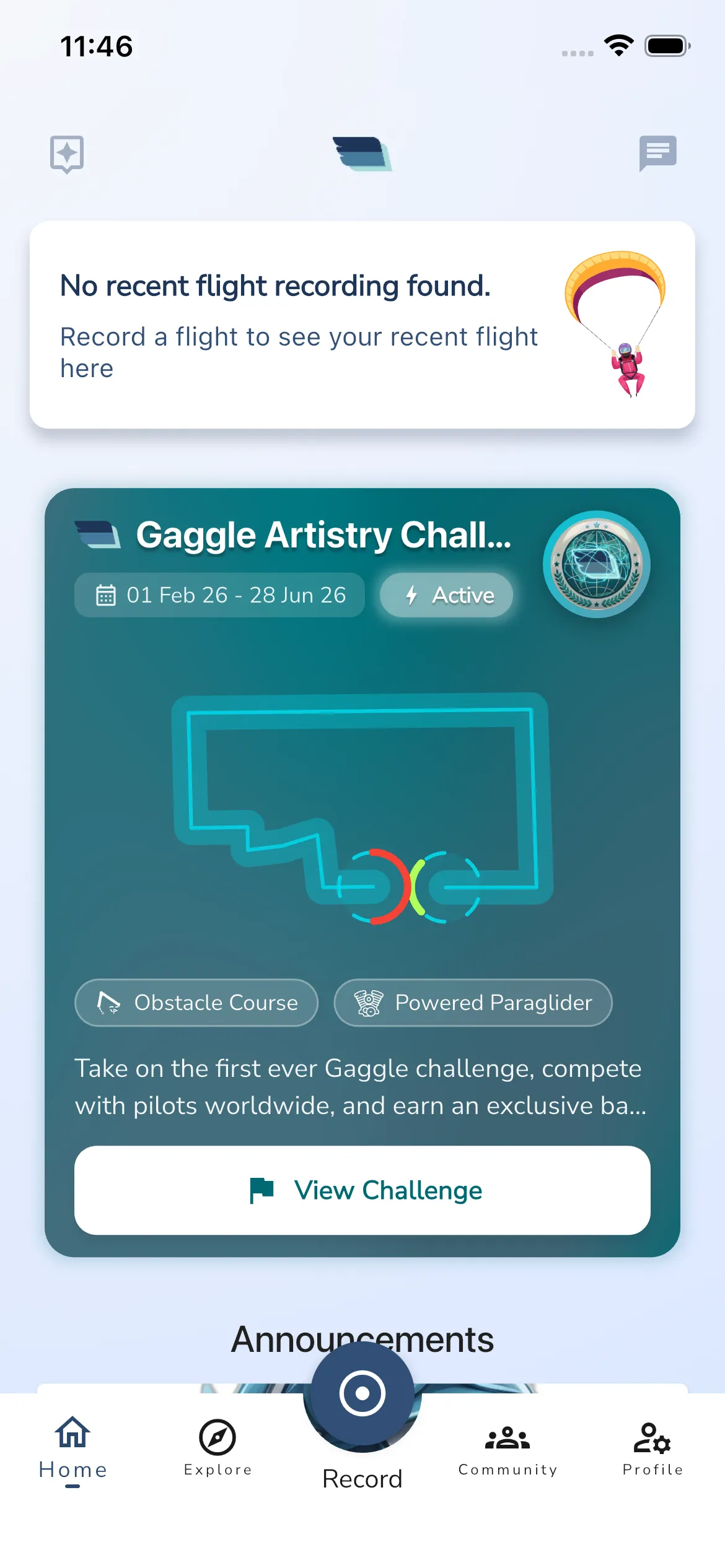
Task: Open the Profile tab
Action: click(x=652, y=1448)
